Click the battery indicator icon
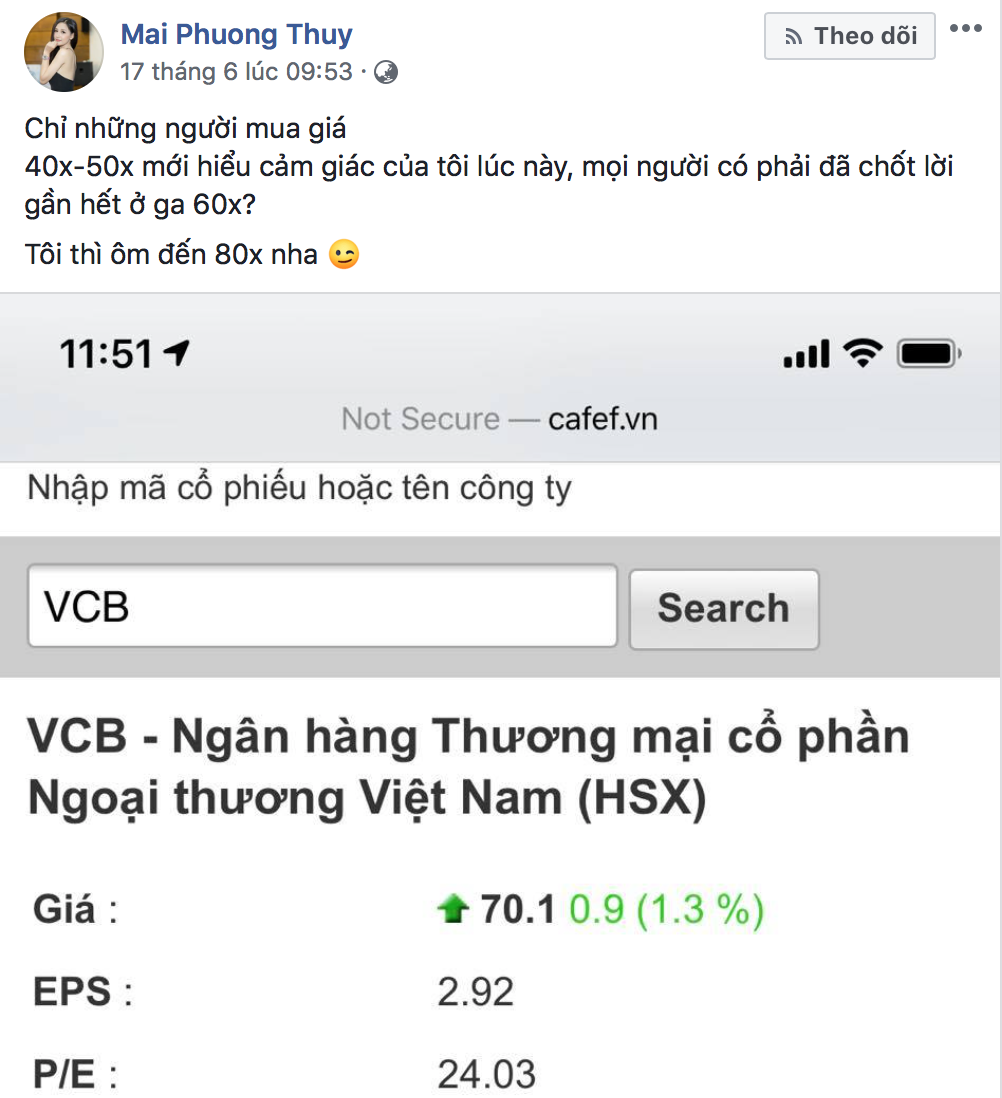The width and height of the screenshot is (1002, 1098). pyautogui.click(x=927, y=352)
